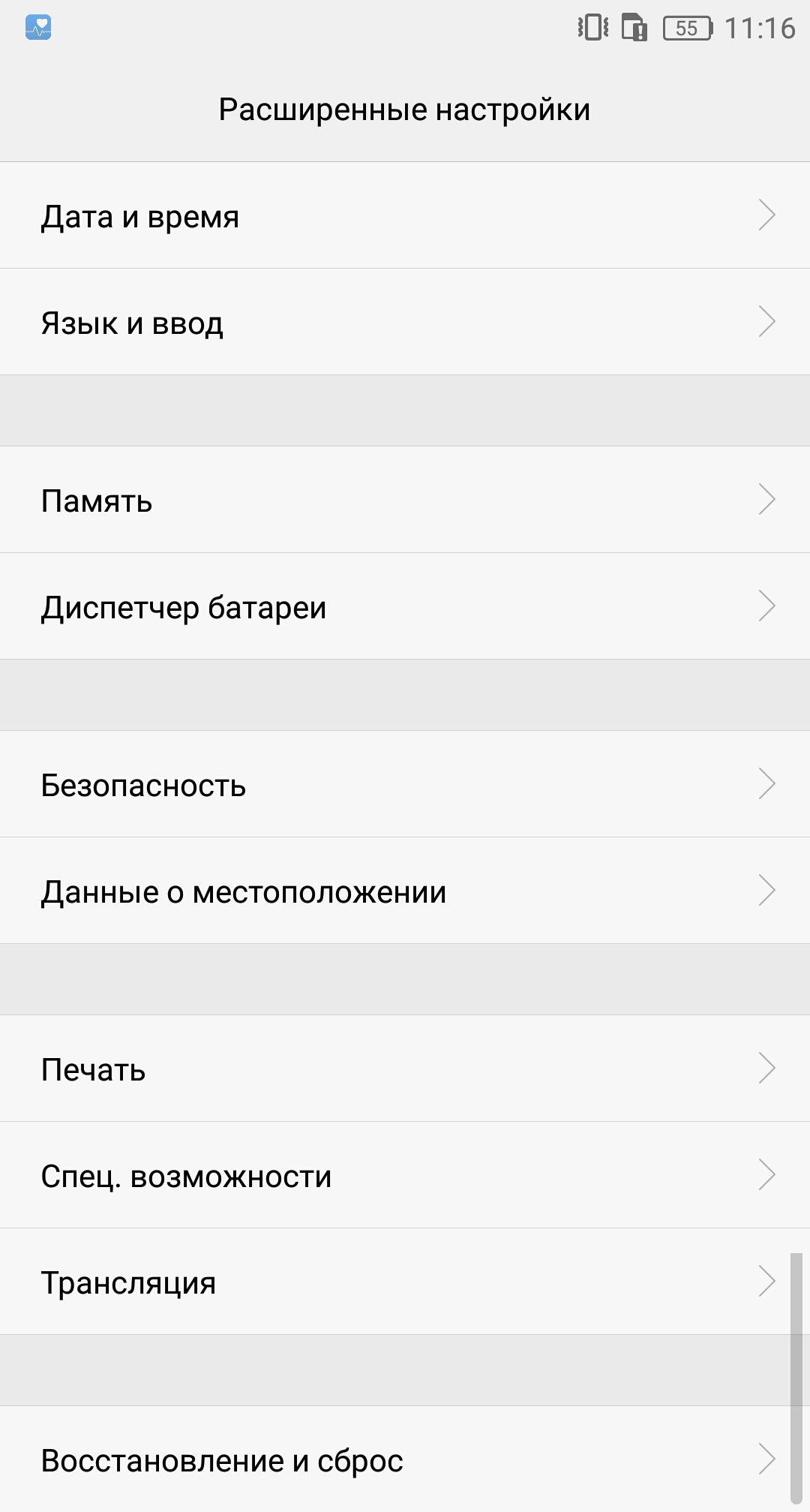Open Диспетчер батареи
Viewport: 810px width, 1512px height.
[x=405, y=606]
